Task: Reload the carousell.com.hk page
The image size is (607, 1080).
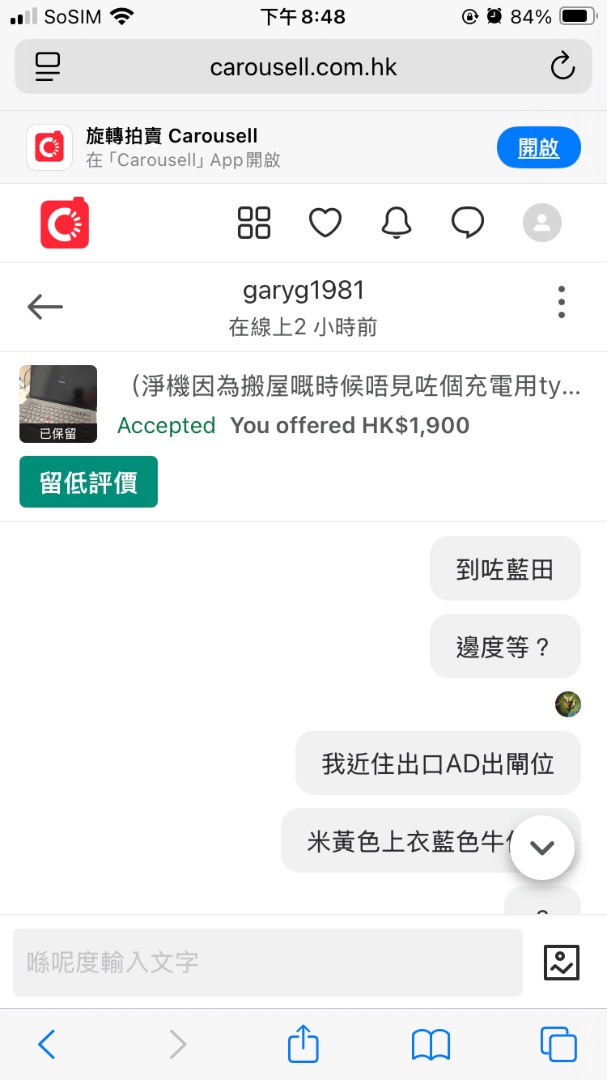Action: (x=562, y=67)
